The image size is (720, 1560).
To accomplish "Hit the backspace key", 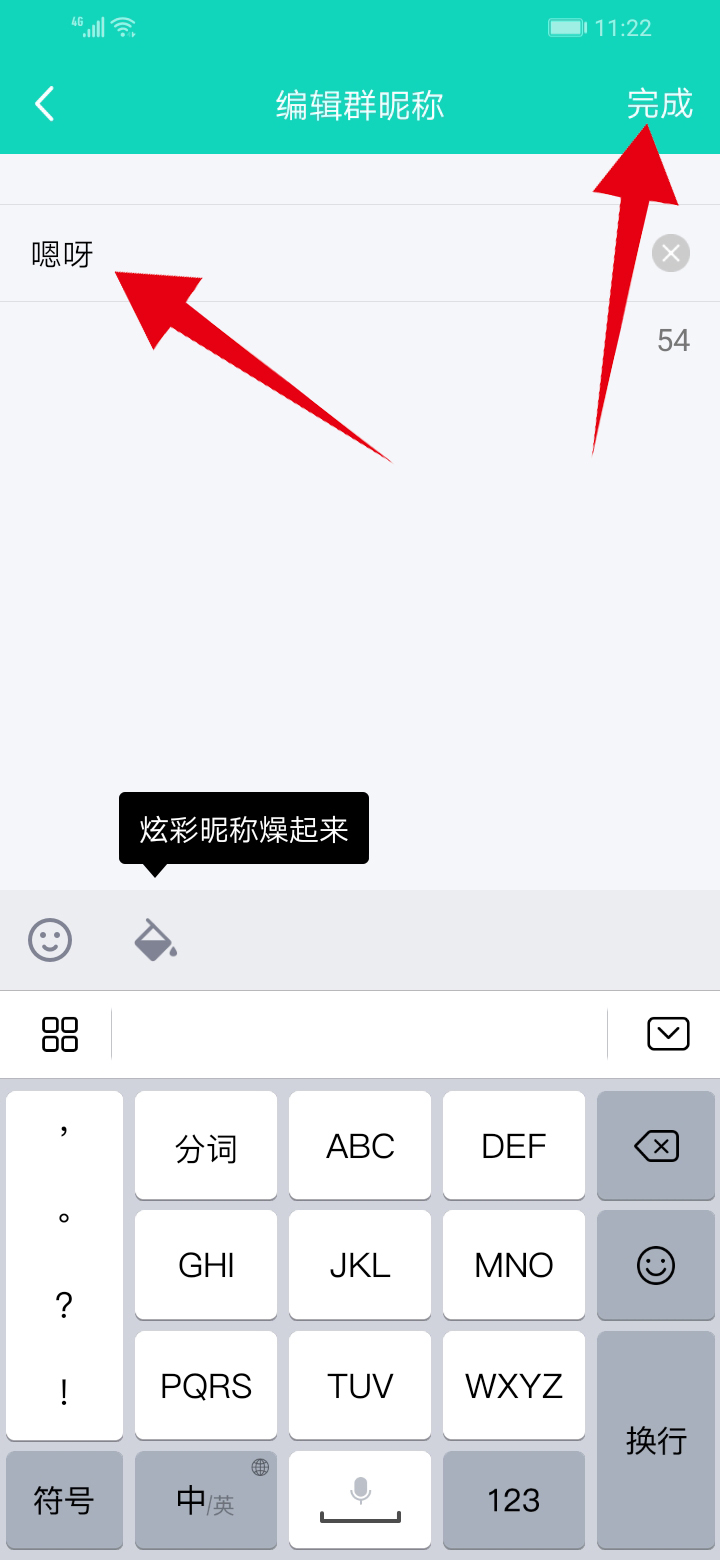I will click(x=656, y=1146).
